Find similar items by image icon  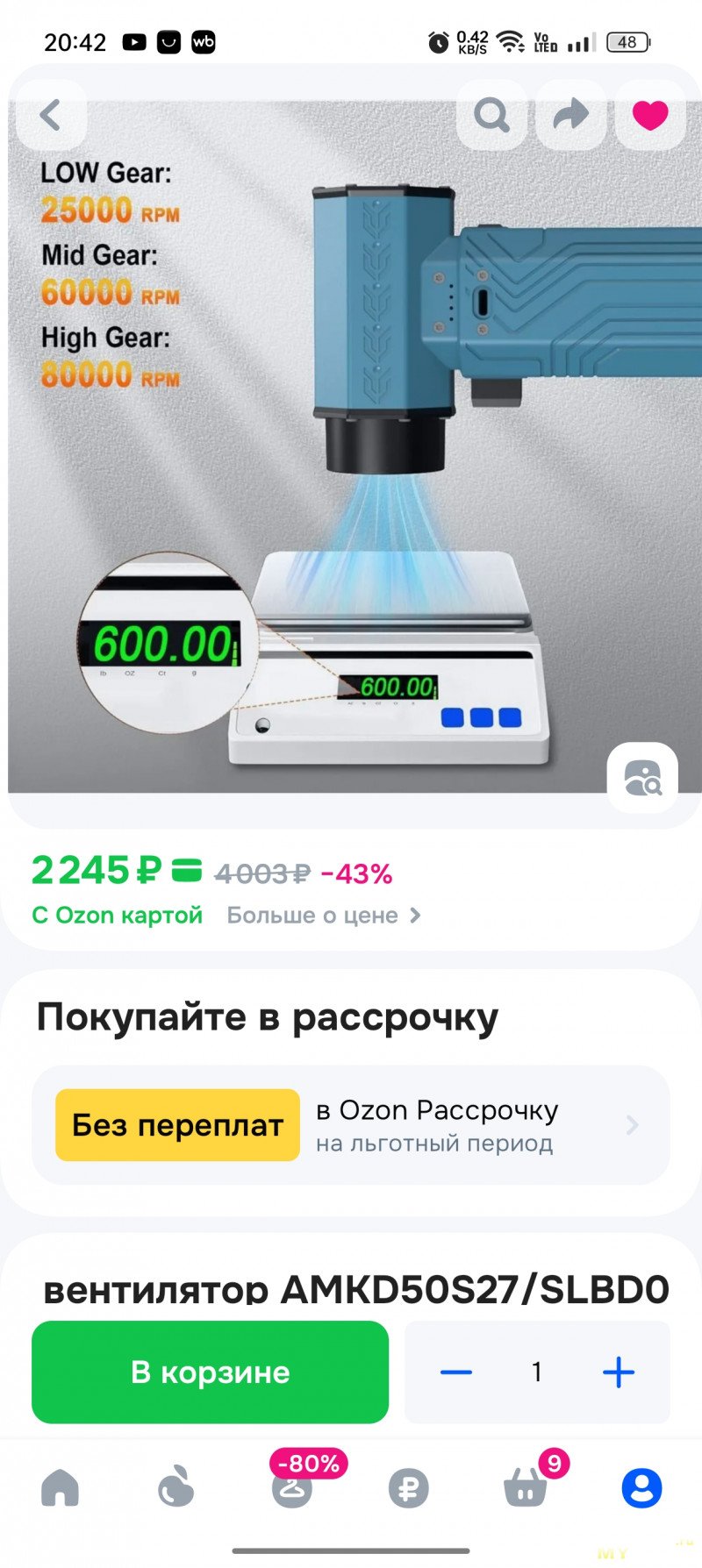click(x=642, y=777)
